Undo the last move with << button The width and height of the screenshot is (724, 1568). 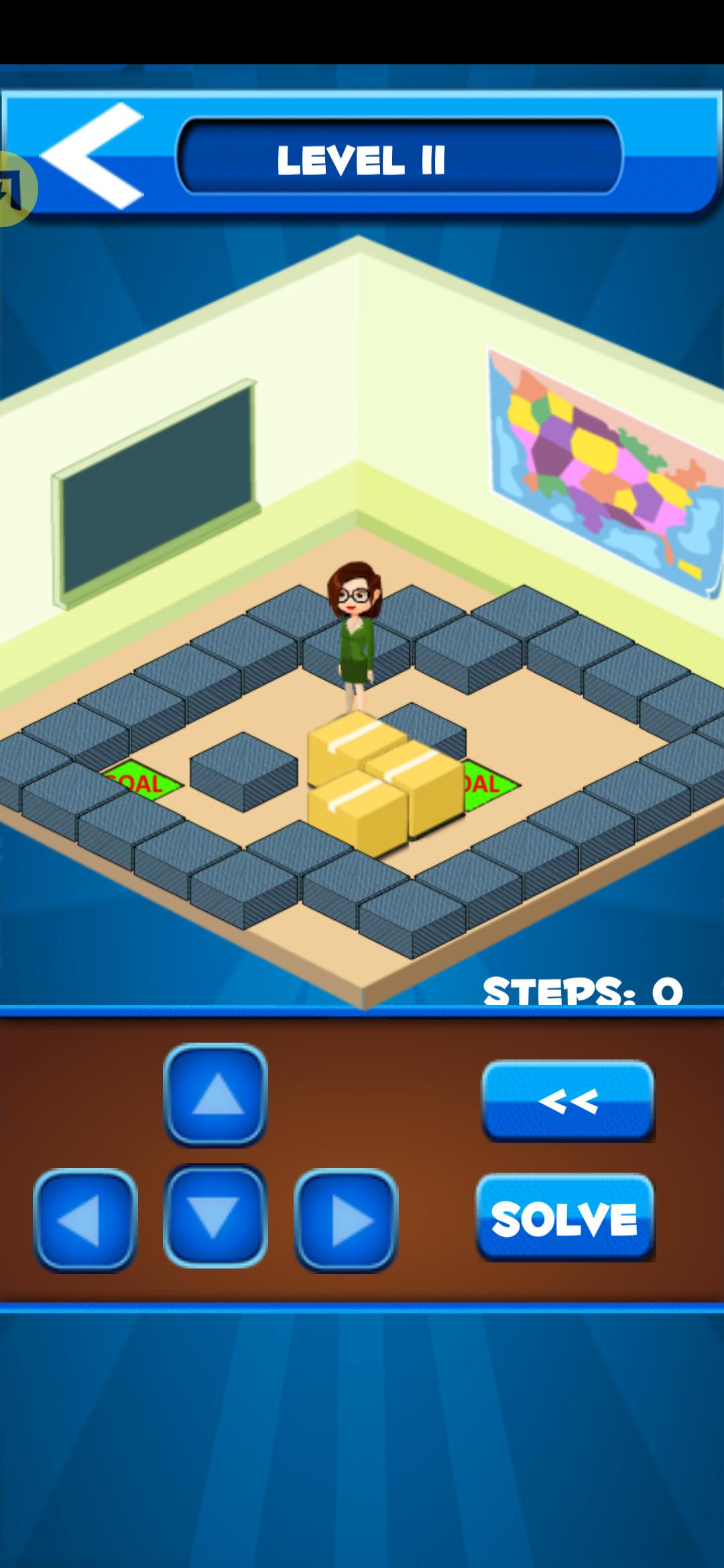point(568,1101)
